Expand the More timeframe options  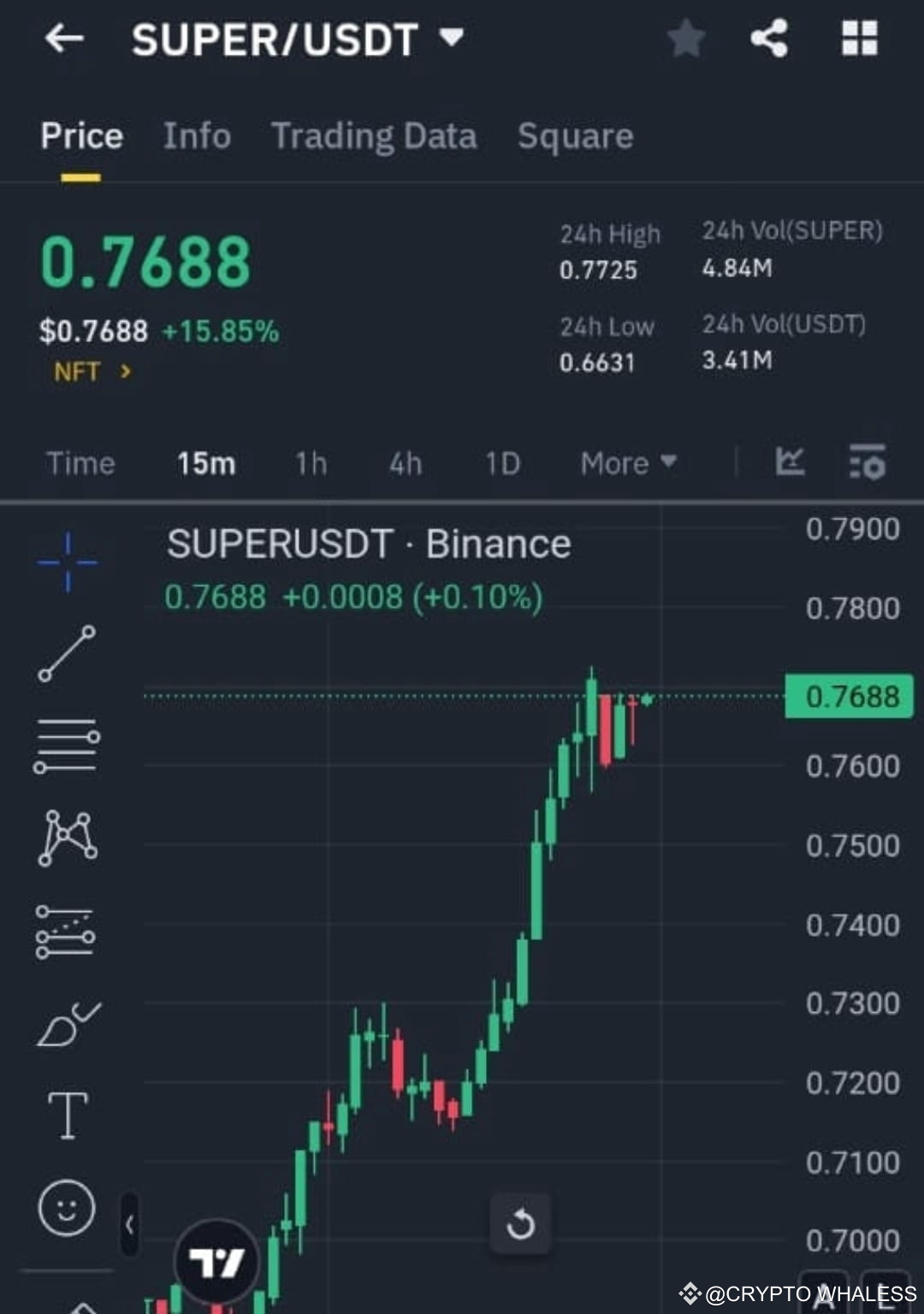[627, 463]
